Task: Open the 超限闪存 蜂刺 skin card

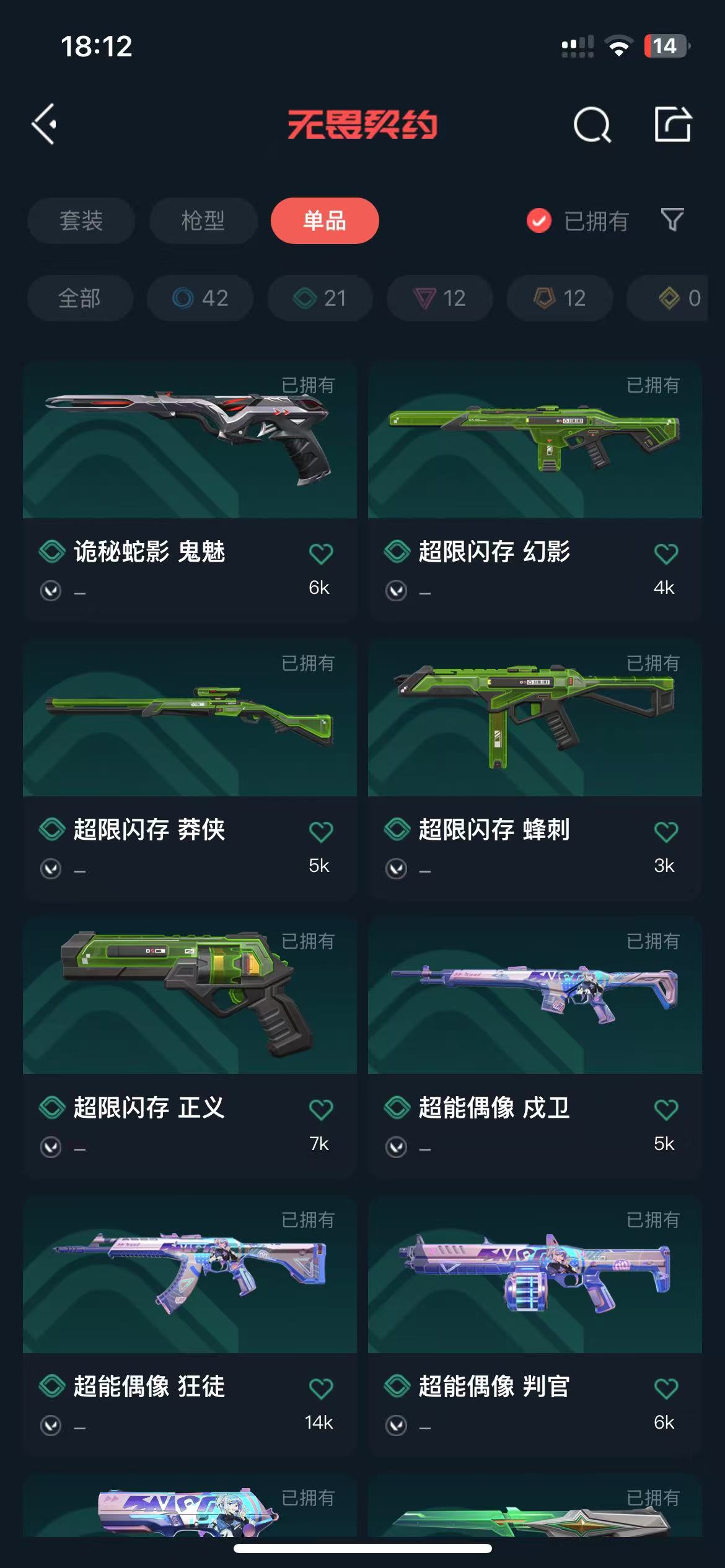Action: tap(534, 718)
